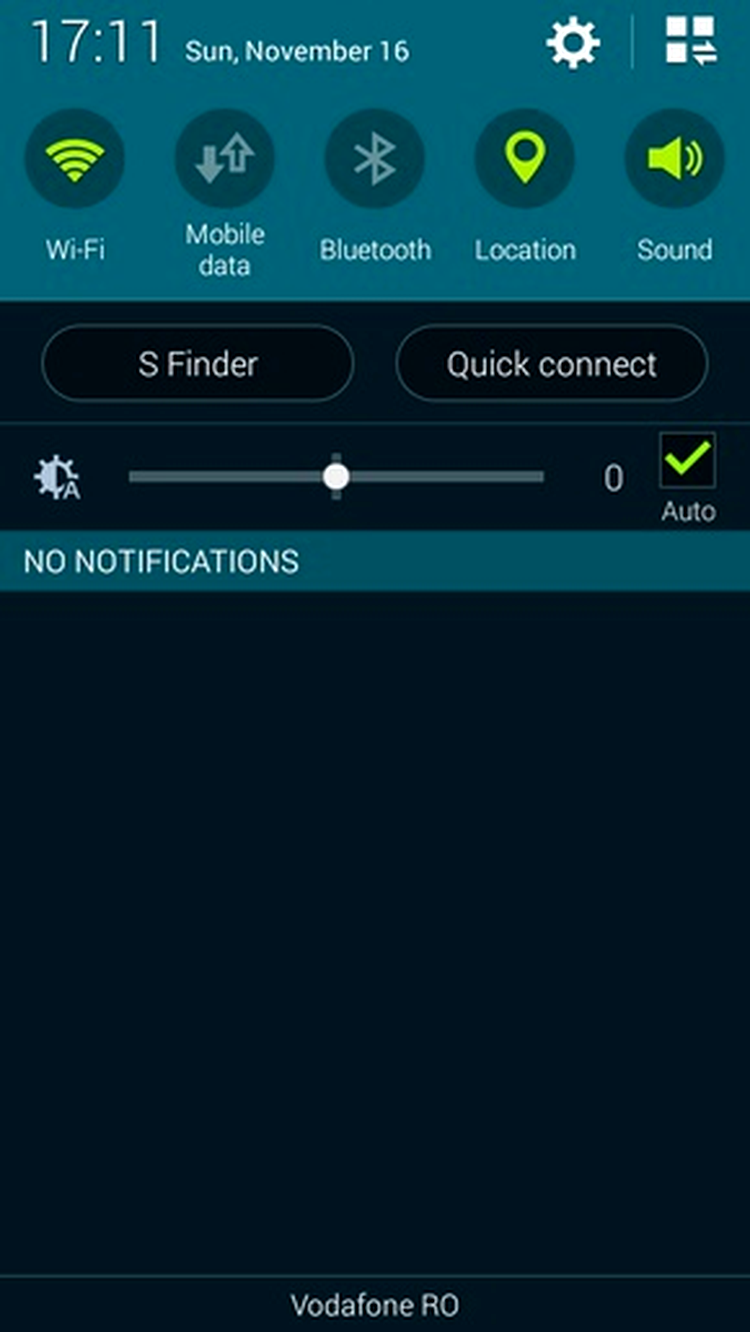Open S Finder
Image resolution: width=750 pixels, height=1332 pixels.
click(198, 363)
